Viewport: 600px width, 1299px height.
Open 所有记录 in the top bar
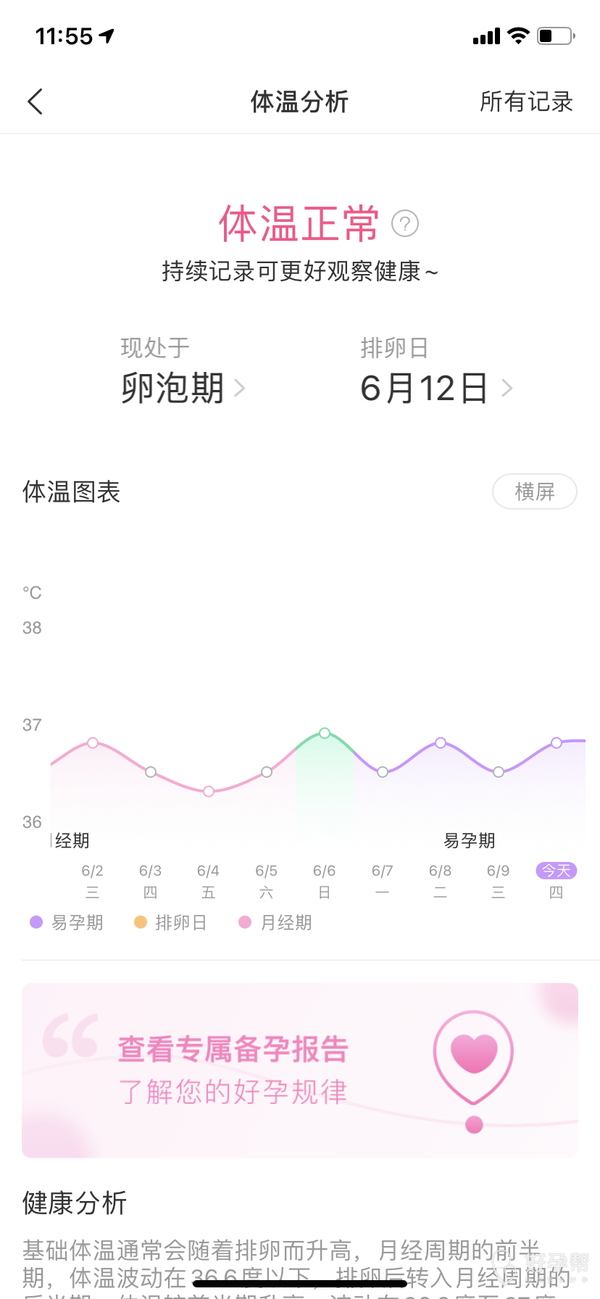coord(526,101)
